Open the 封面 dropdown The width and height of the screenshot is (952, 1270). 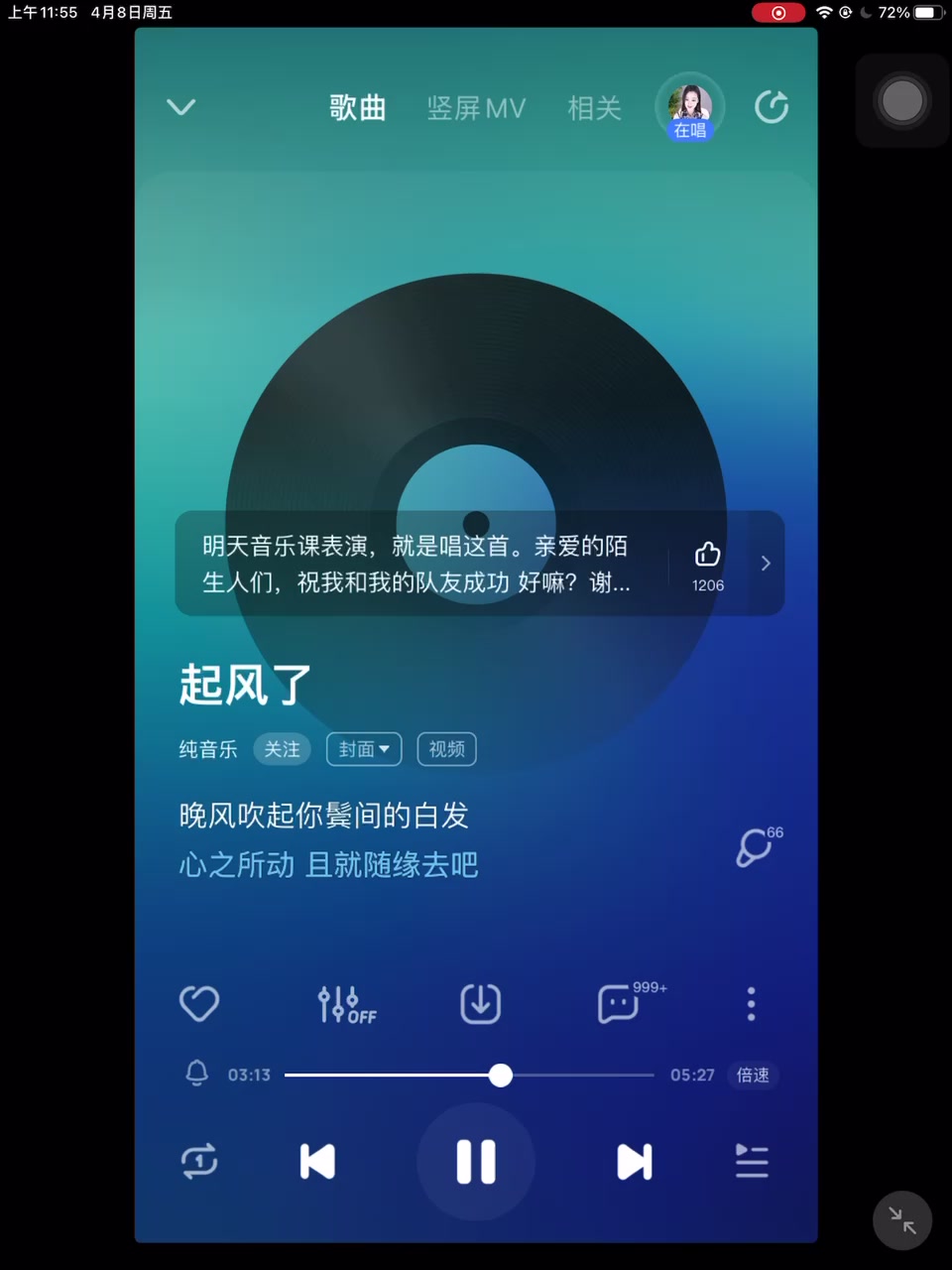363,749
